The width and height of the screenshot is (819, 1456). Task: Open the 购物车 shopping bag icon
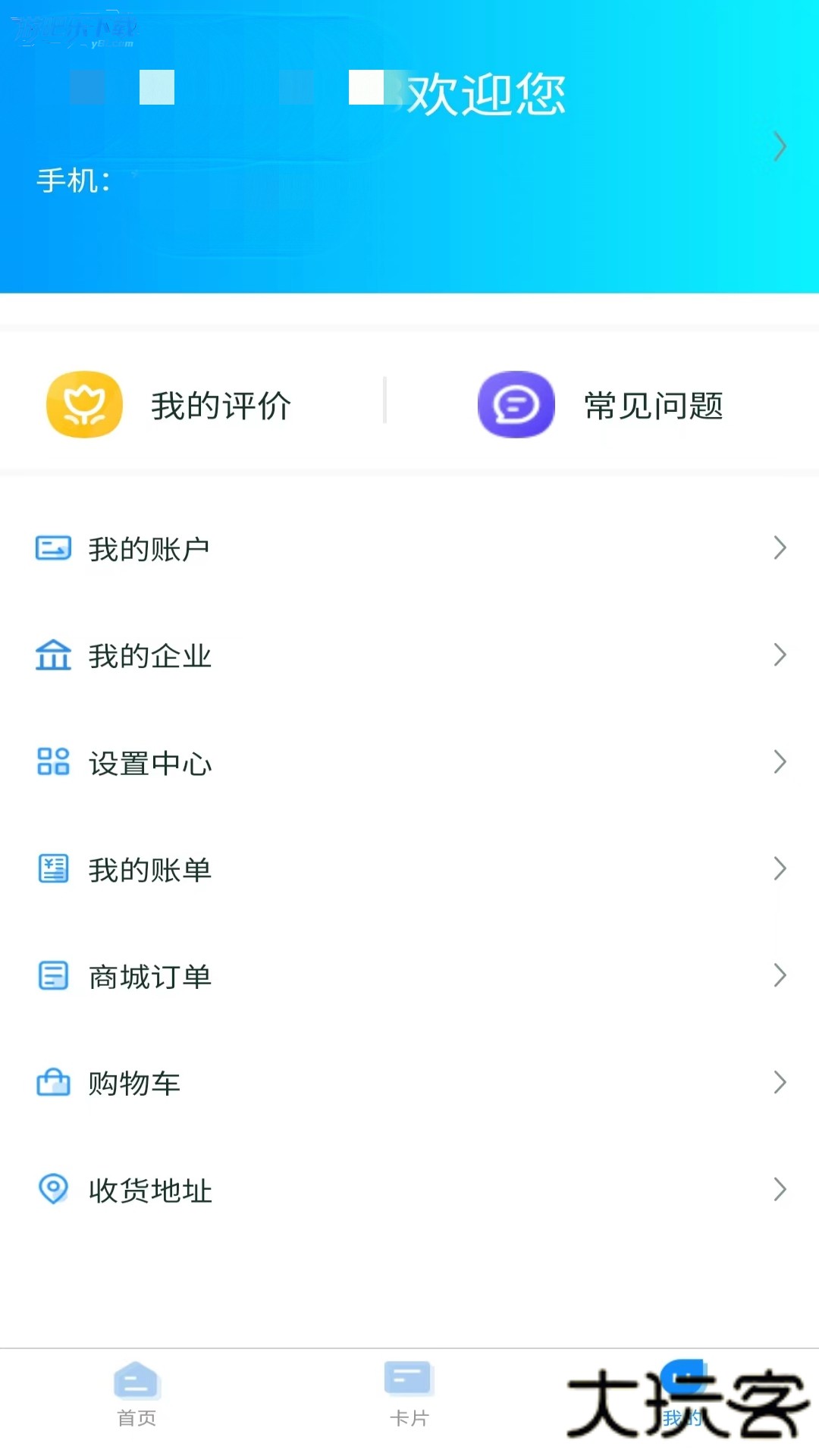point(52,1084)
